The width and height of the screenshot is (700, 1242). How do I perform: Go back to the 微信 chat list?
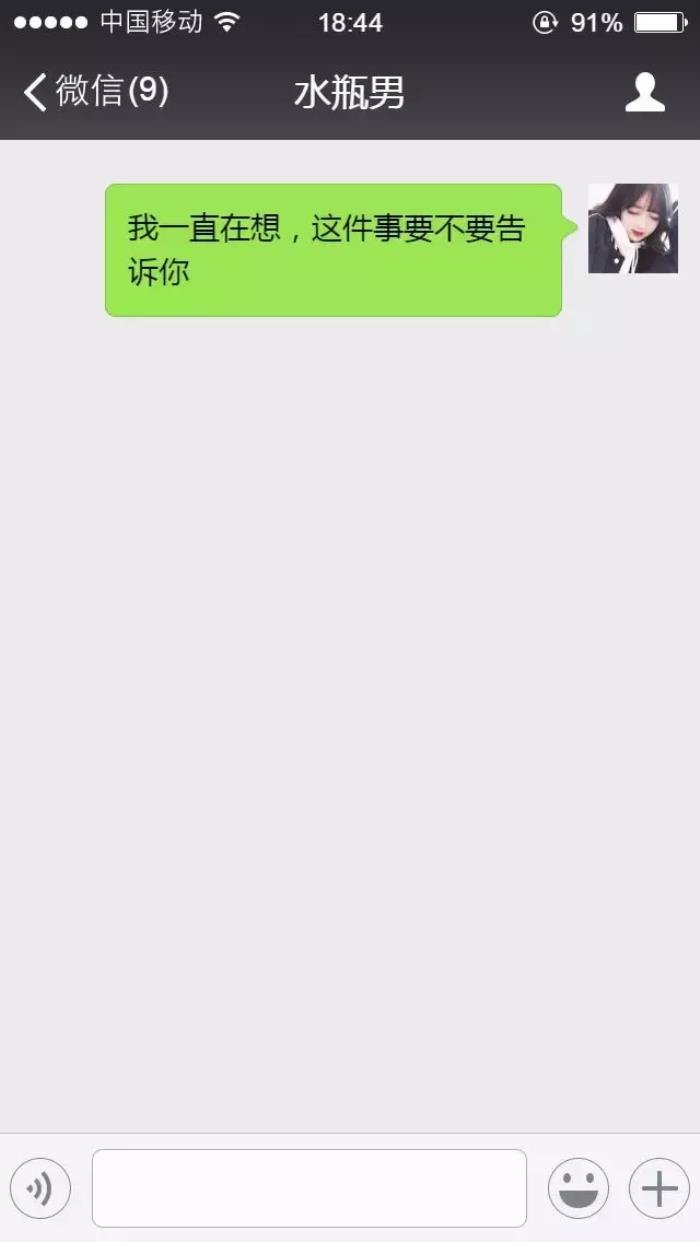click(95, 92)
